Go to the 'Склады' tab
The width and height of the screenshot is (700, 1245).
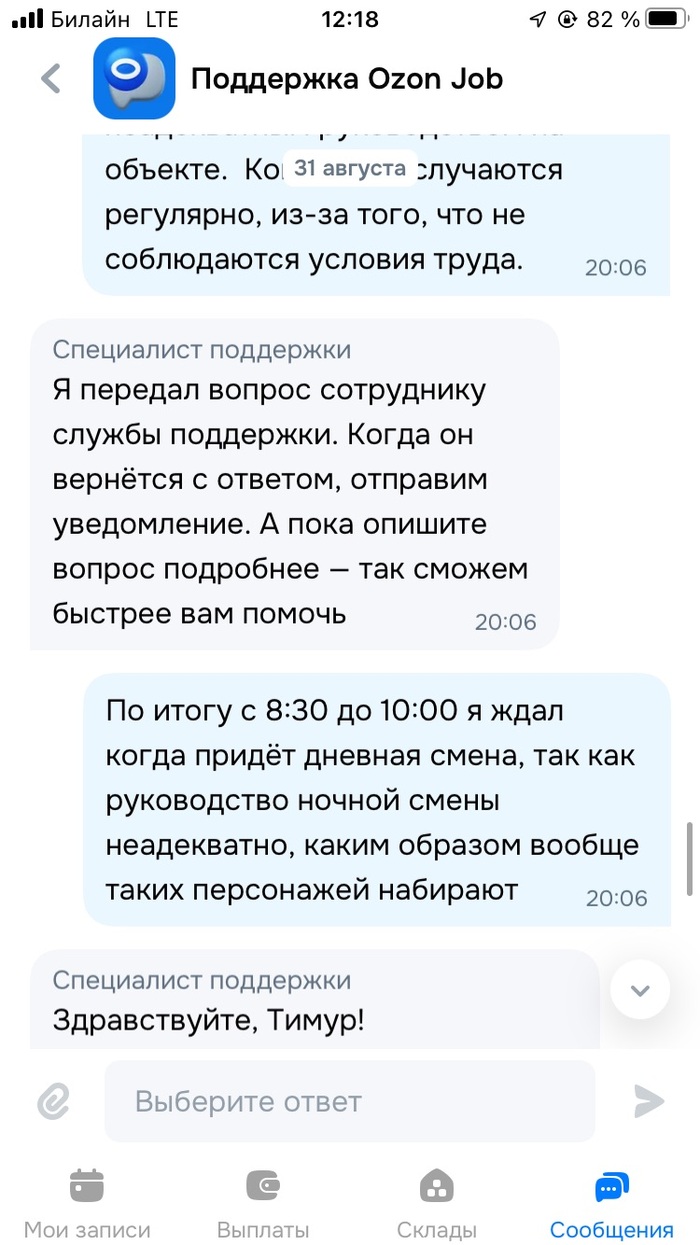point(437,1203)
